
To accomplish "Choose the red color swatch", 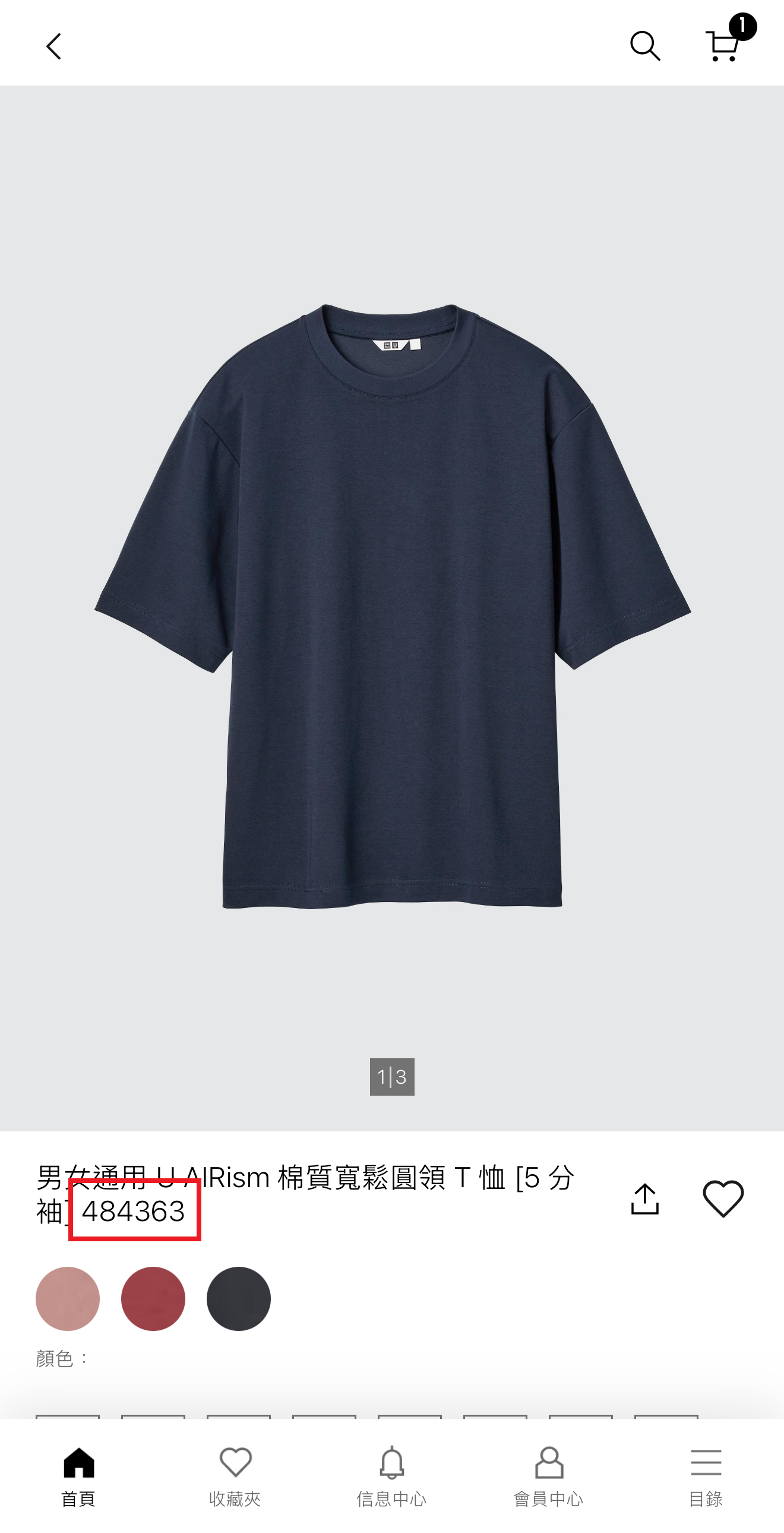I will tap(153, 1298).
